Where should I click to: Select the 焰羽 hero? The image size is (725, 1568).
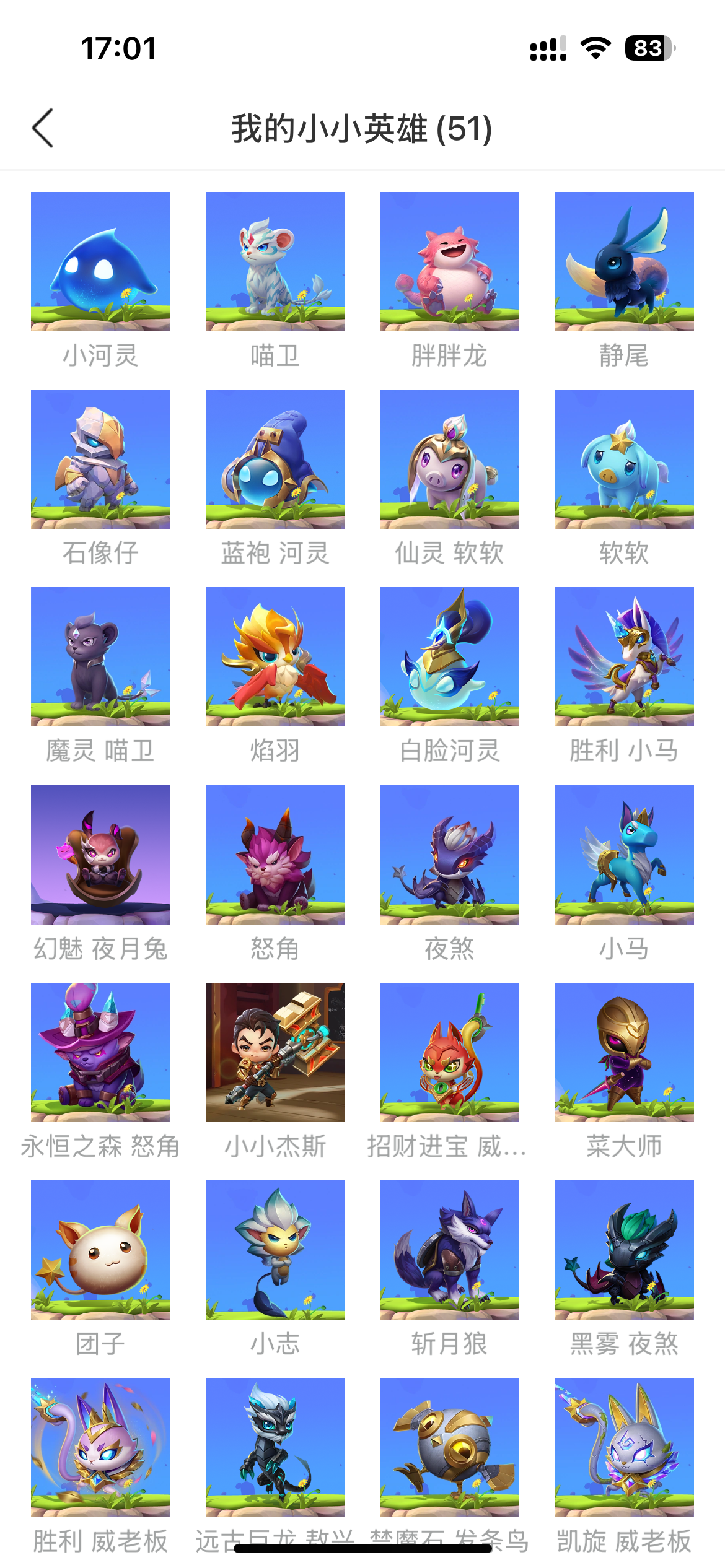click(x=275, y=656)
